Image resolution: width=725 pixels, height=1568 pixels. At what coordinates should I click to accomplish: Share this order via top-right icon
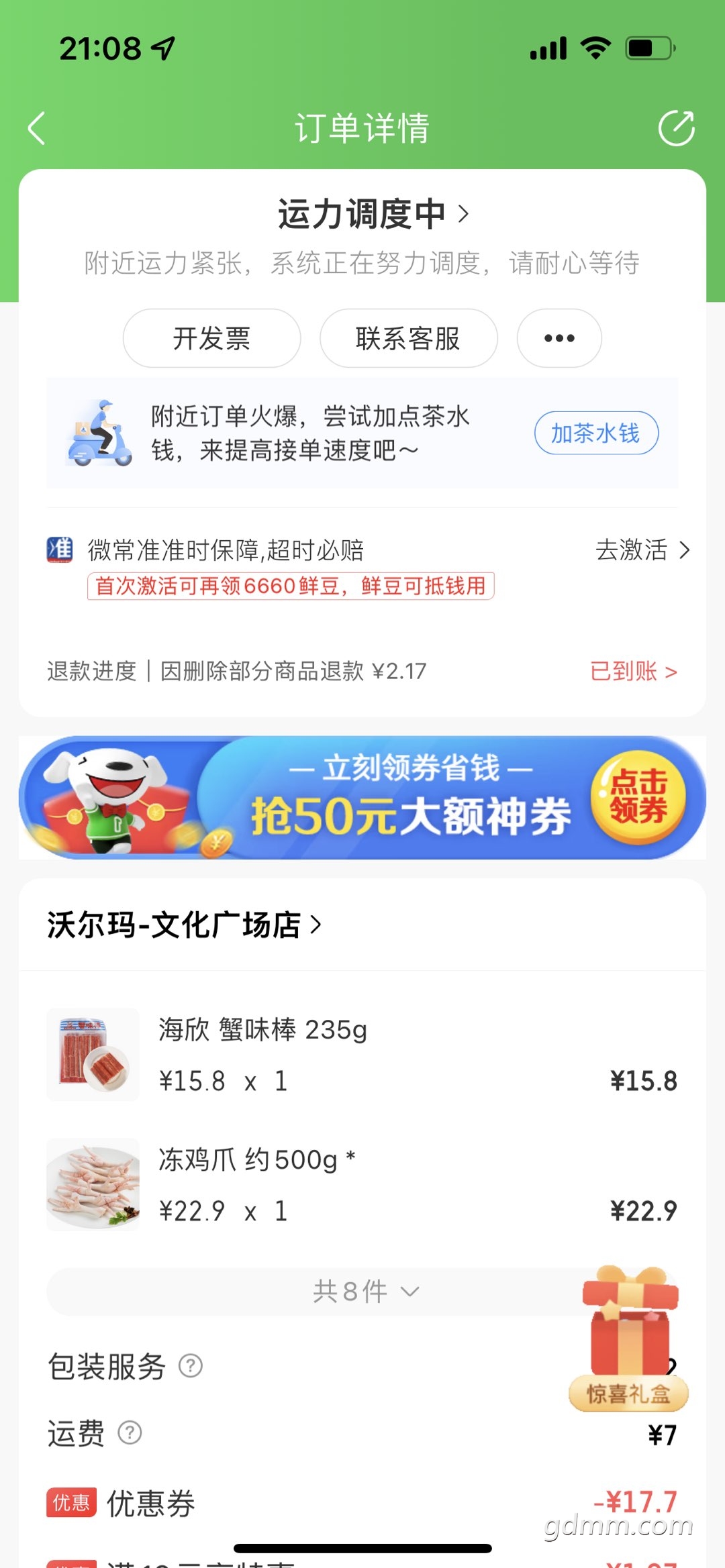676,128
